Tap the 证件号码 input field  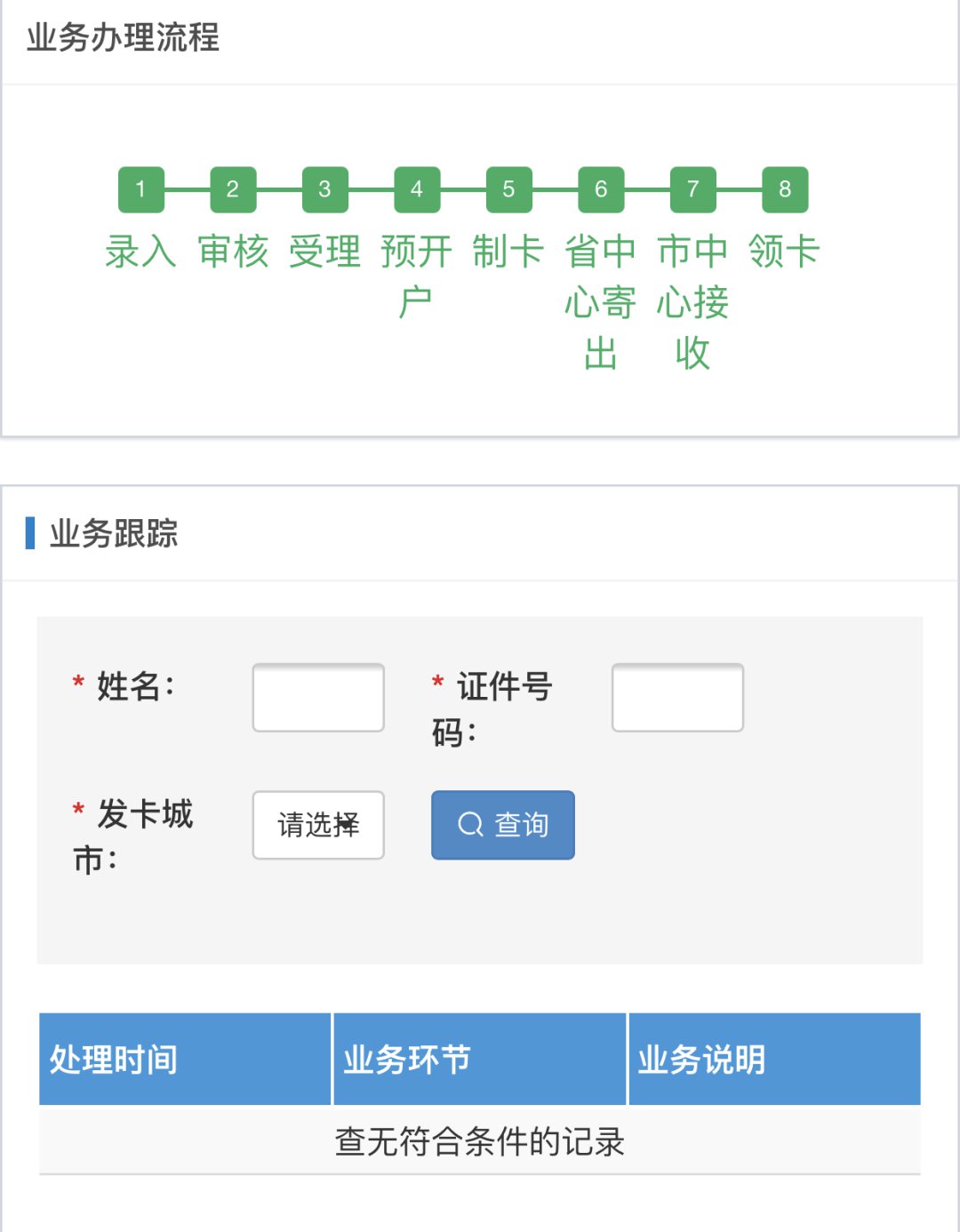pyautogui.click(x=677, y=698)
